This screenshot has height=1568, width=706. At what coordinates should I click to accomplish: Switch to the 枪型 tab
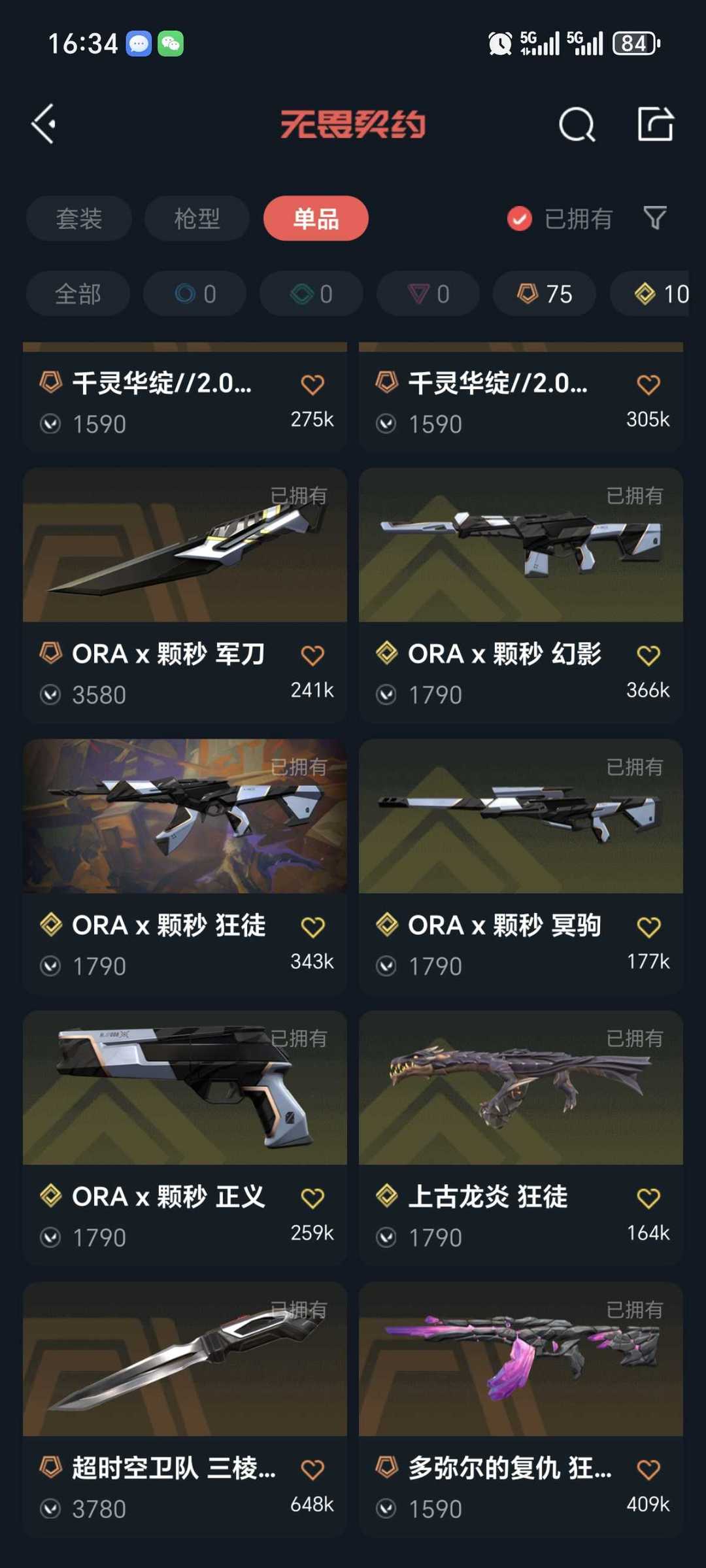coord(197,218)
